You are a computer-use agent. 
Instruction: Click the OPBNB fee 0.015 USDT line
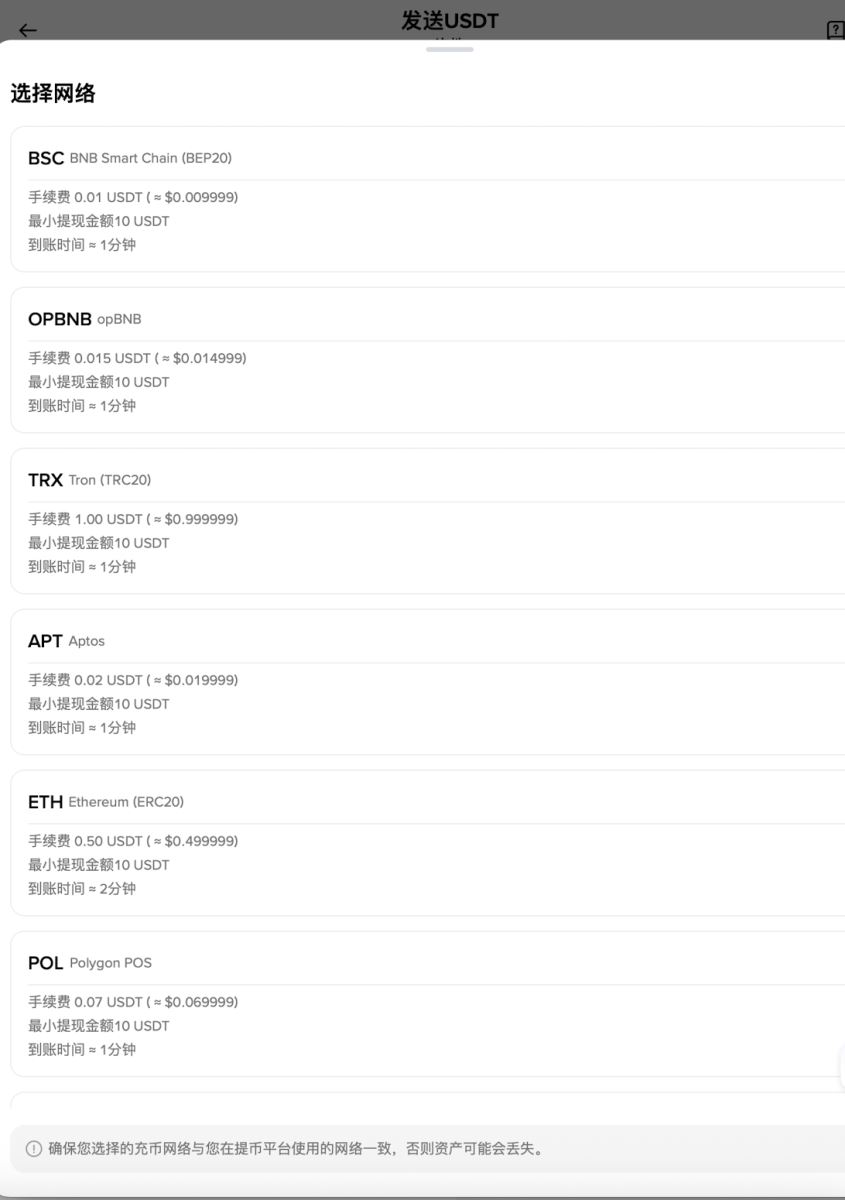pyautogui.click(x=137, y=358)
